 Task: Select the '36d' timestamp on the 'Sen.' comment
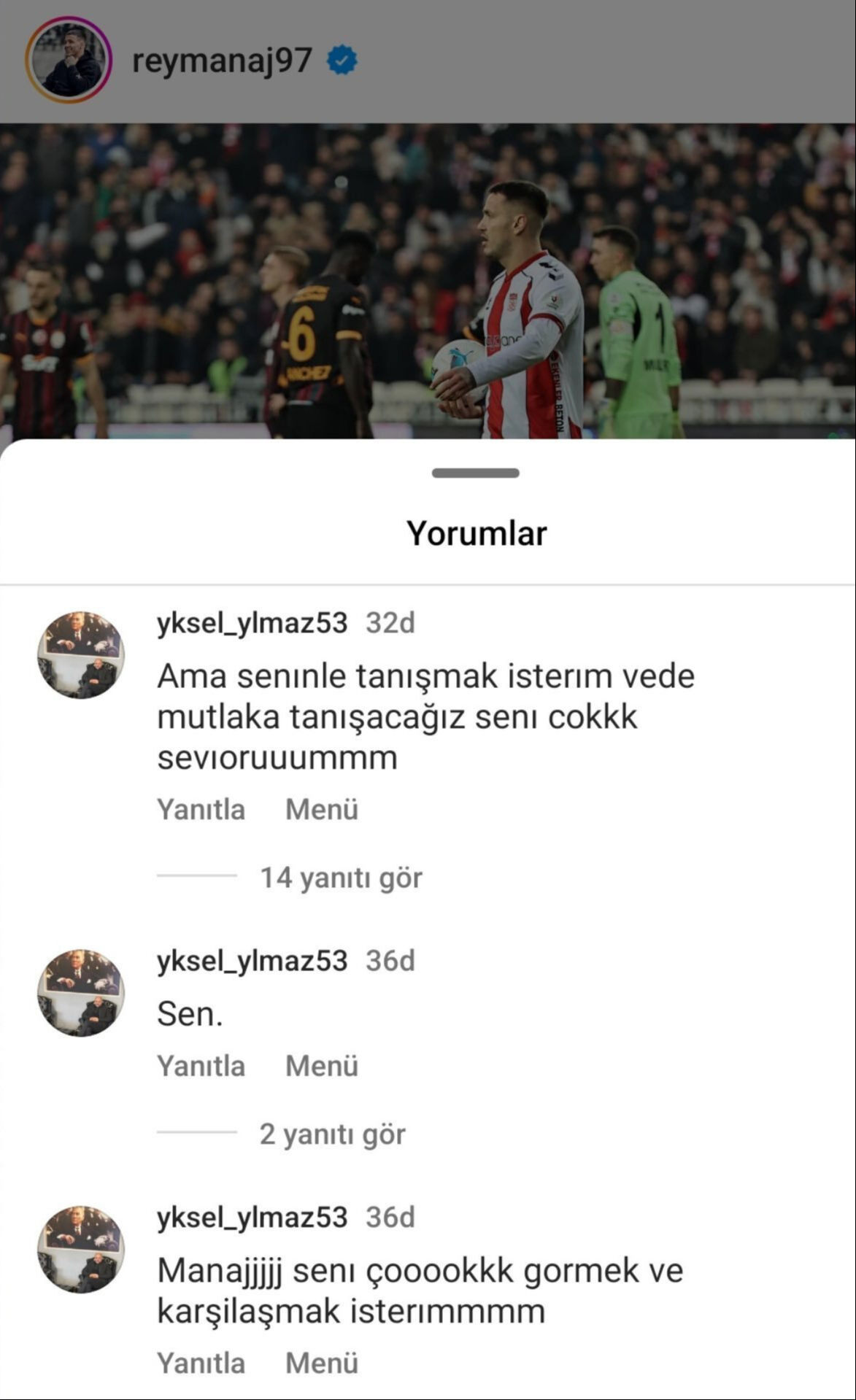[389, 961]
